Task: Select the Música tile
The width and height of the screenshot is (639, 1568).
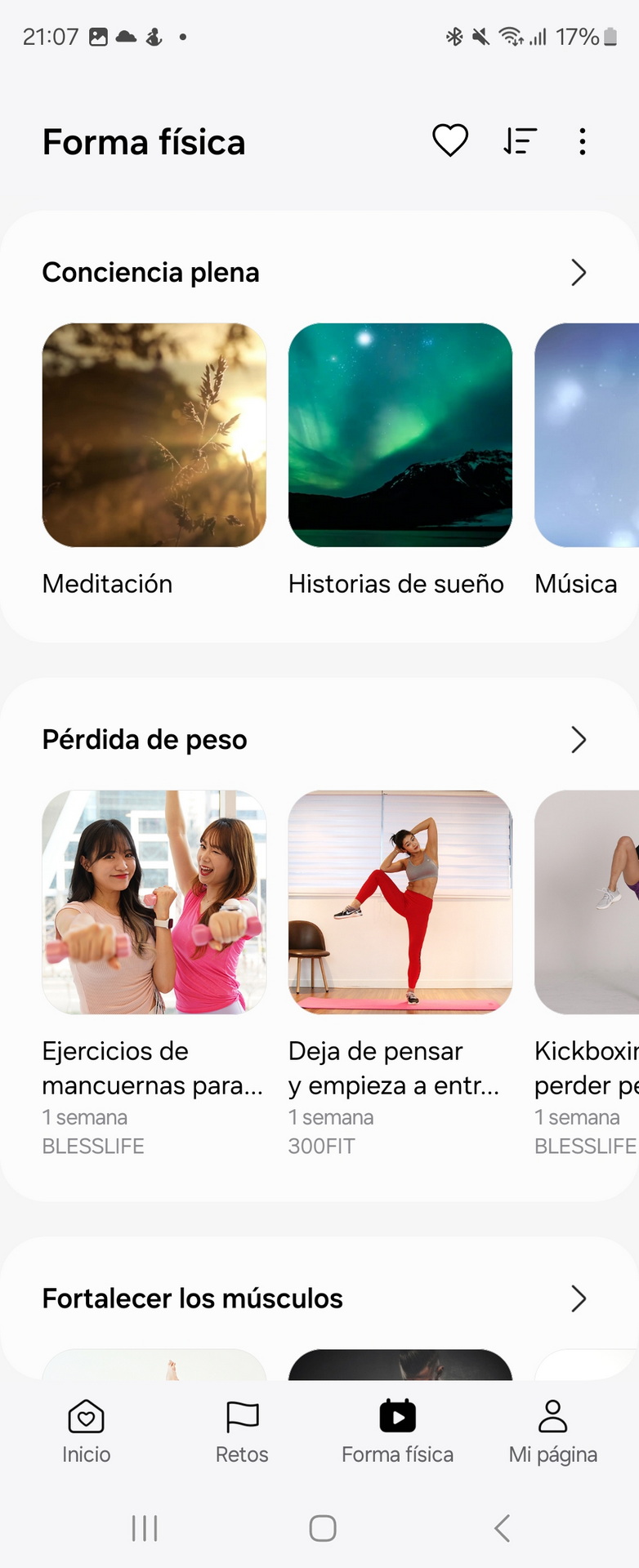Action: click(x=587, y=435)
